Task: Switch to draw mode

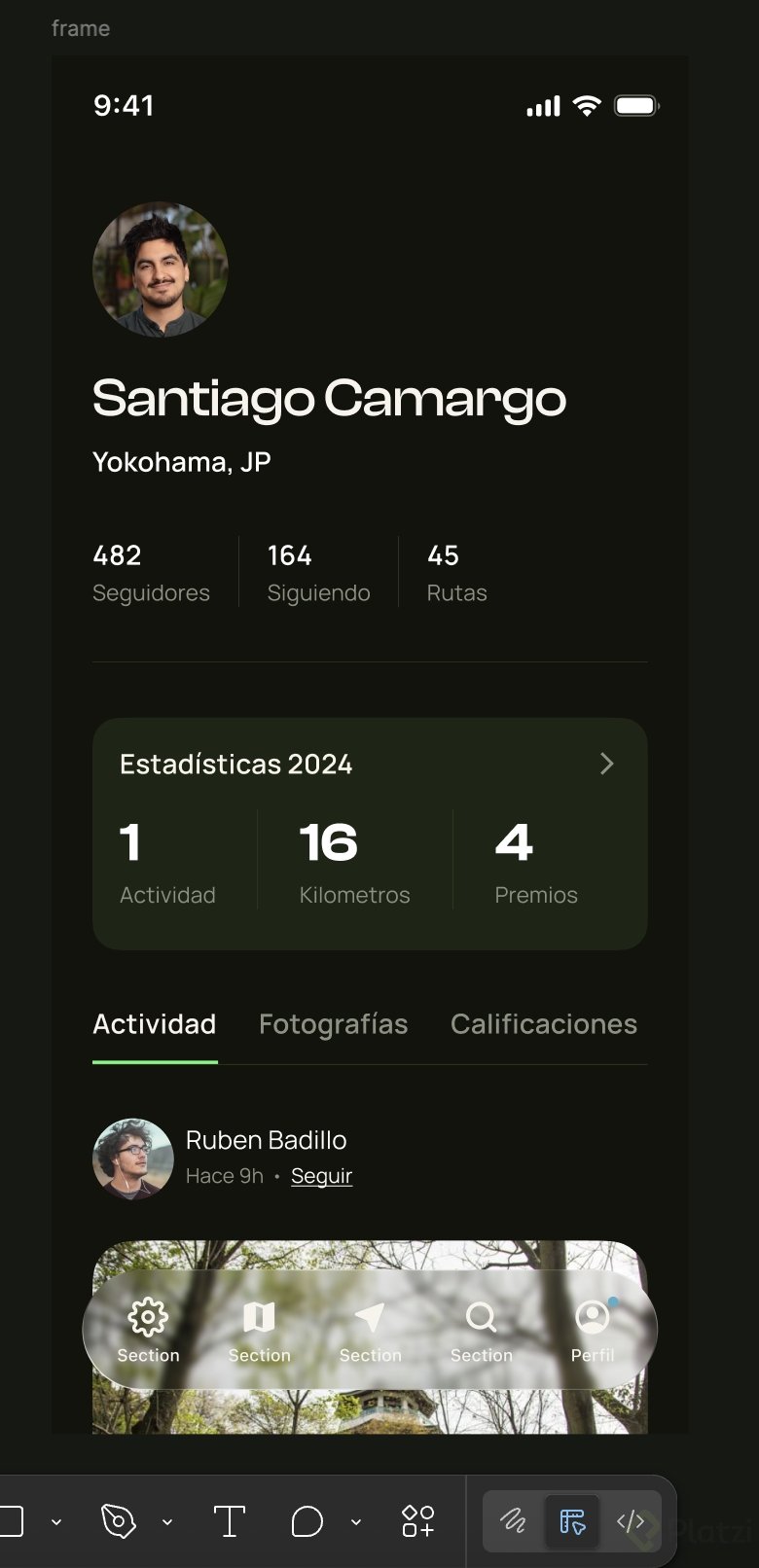Action: [513, 1521]
